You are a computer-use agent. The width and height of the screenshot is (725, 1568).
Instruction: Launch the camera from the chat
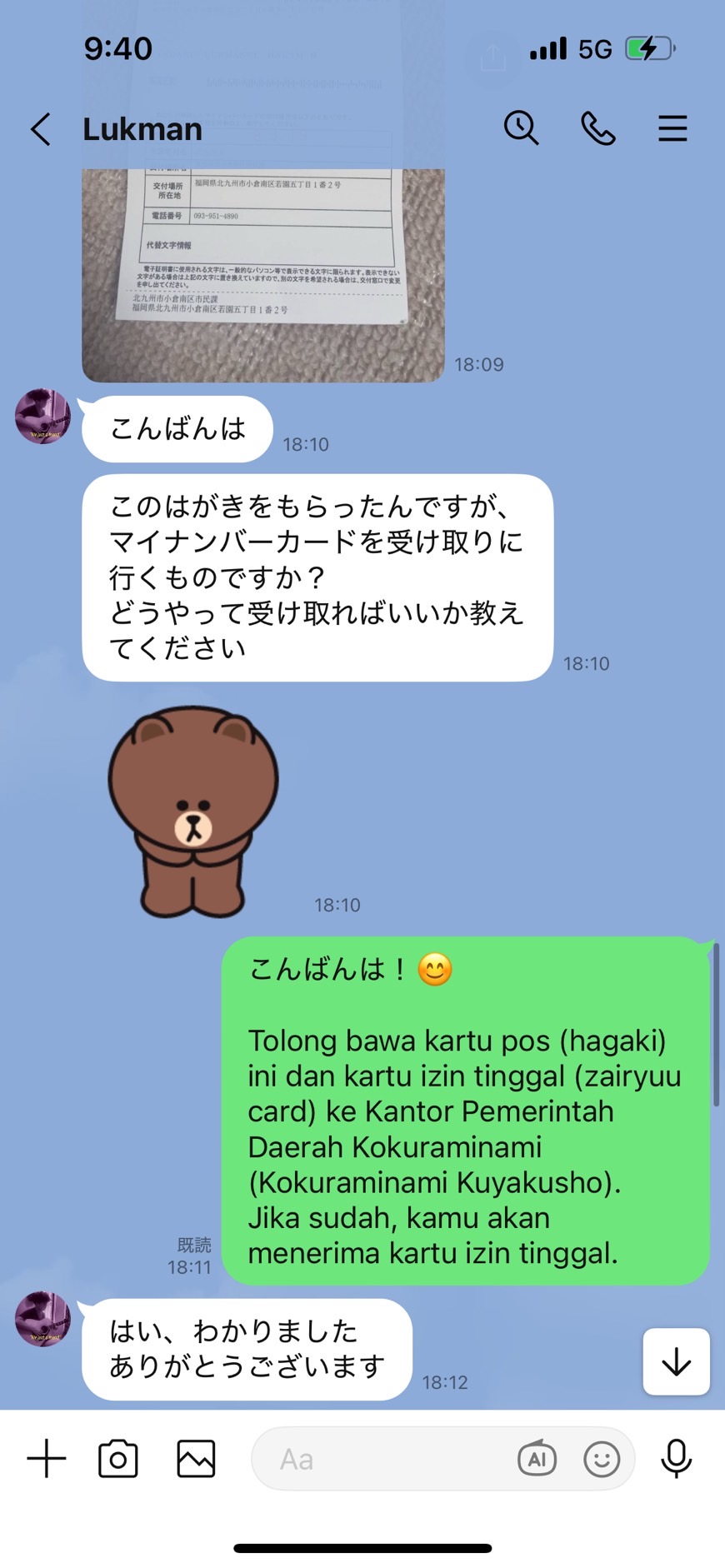(x=118, y=1458)
